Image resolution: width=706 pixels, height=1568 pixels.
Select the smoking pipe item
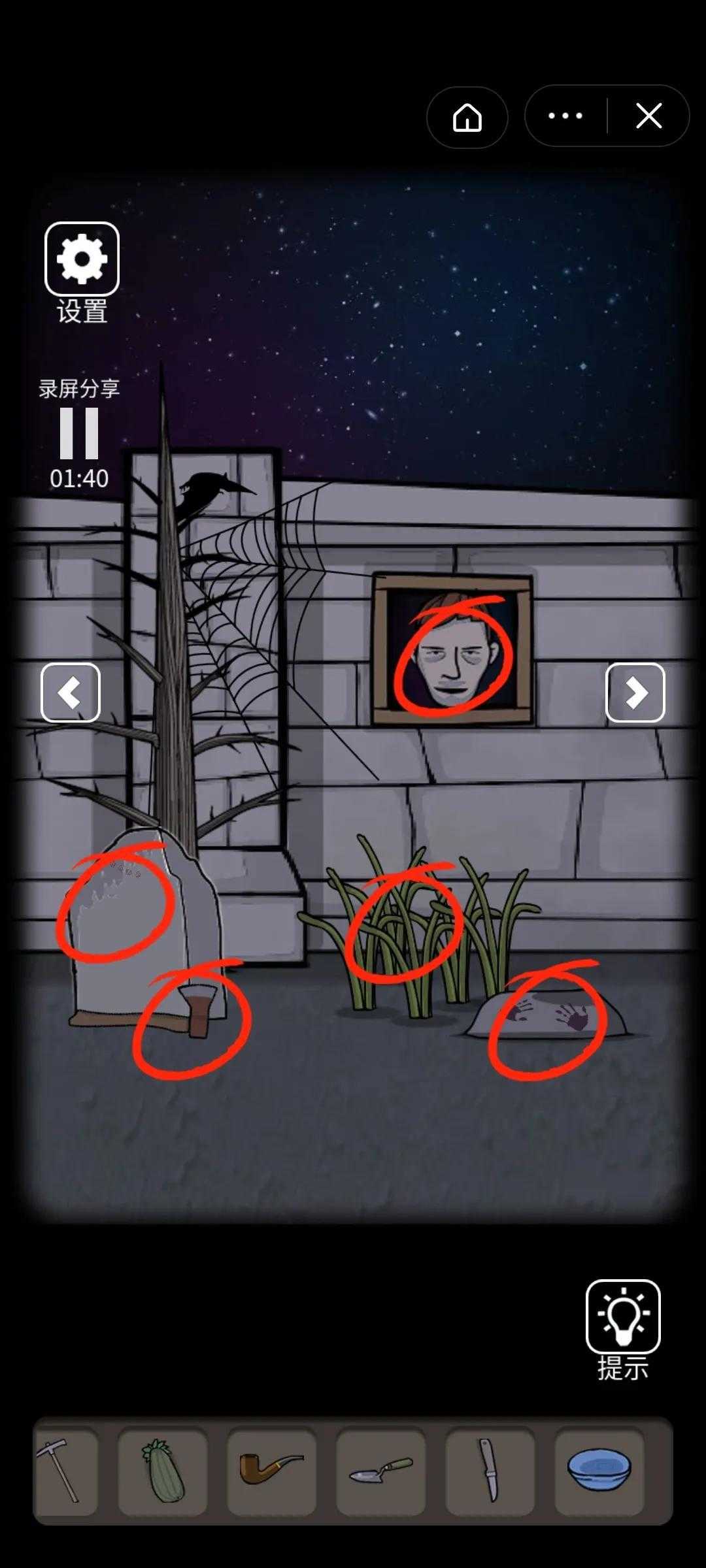tap(271, 1470)
